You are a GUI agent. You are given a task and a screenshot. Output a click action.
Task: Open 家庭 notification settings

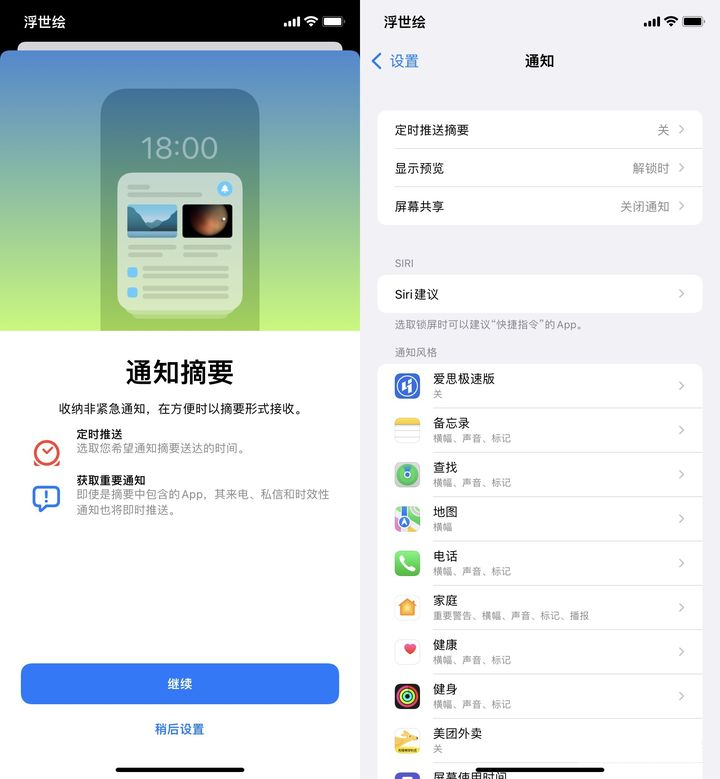point(540,607)
